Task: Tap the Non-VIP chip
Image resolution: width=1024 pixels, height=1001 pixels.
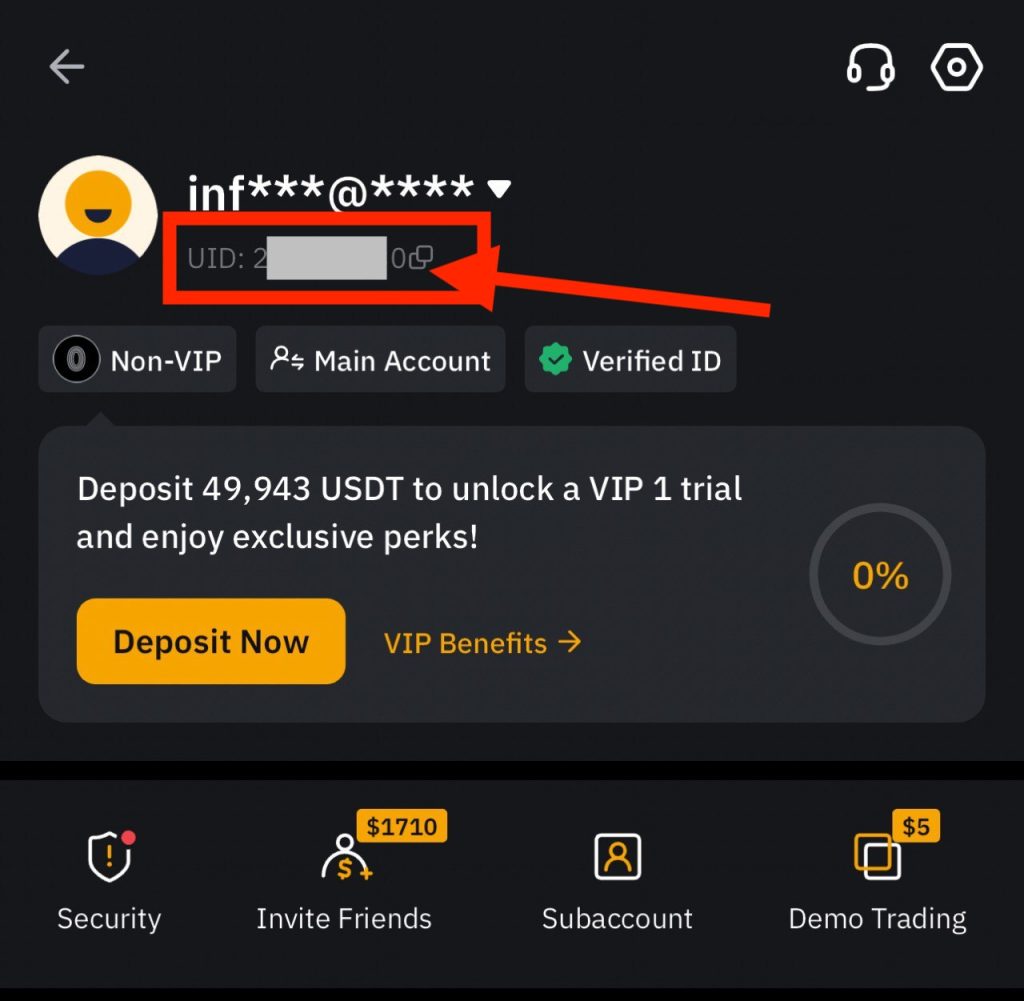Action: [x=138, y=360]
